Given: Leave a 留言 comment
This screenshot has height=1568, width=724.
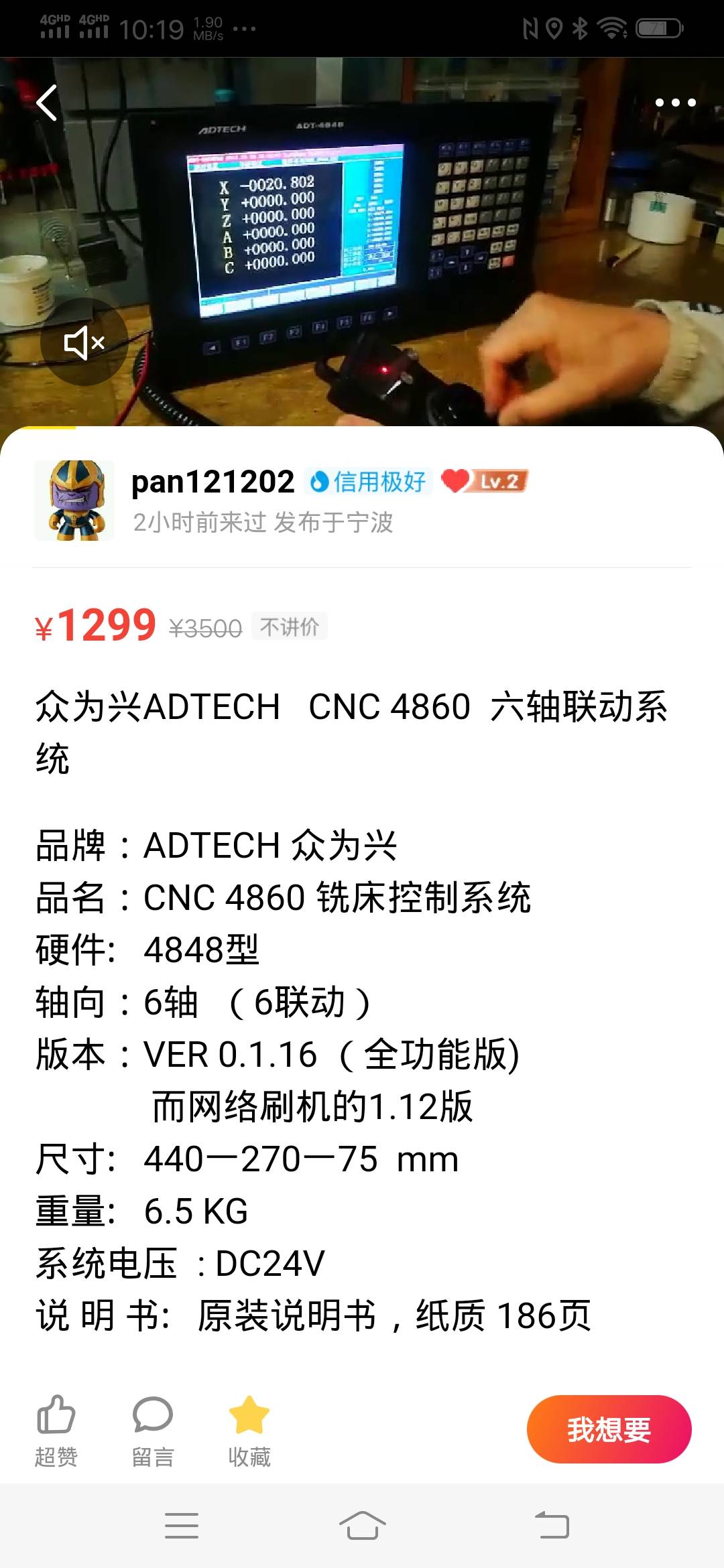Looking at the screenshot, I should [x=153, y=1431].
